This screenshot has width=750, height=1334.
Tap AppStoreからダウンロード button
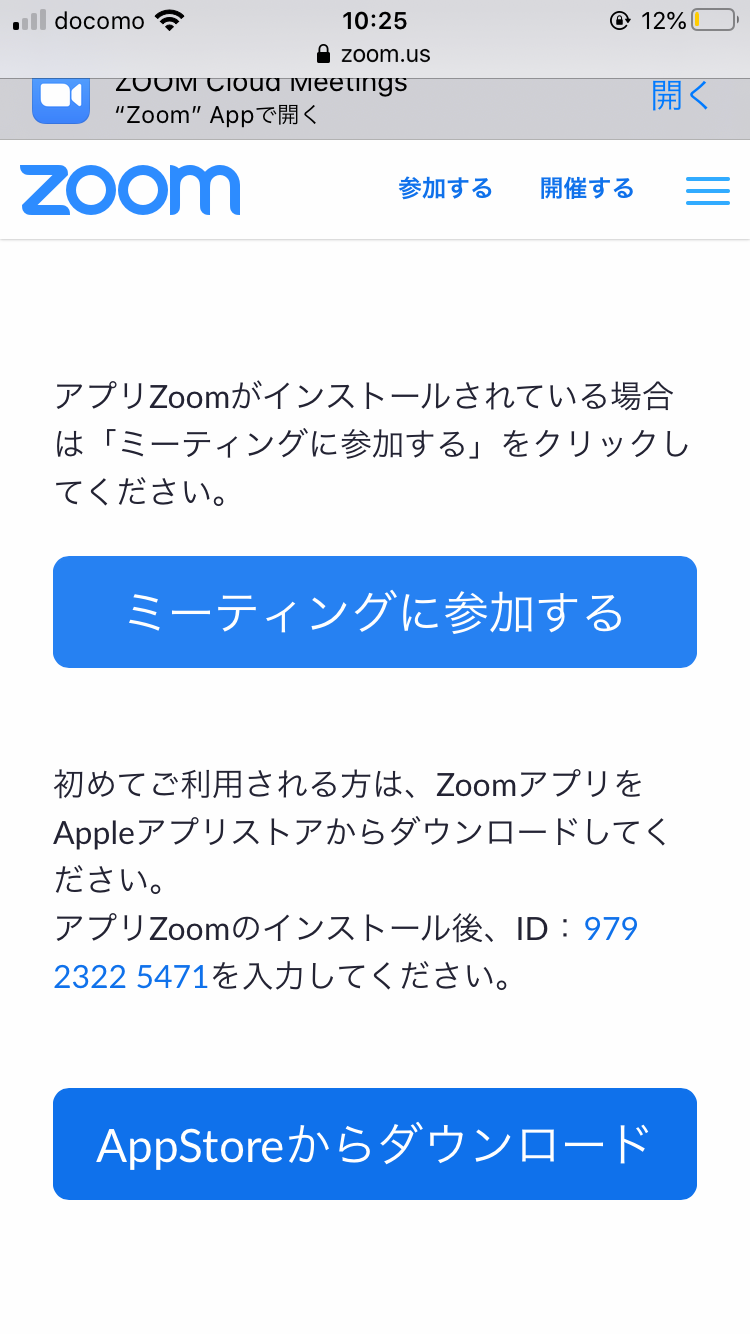pyautogui.click(x=375, y=1144)
